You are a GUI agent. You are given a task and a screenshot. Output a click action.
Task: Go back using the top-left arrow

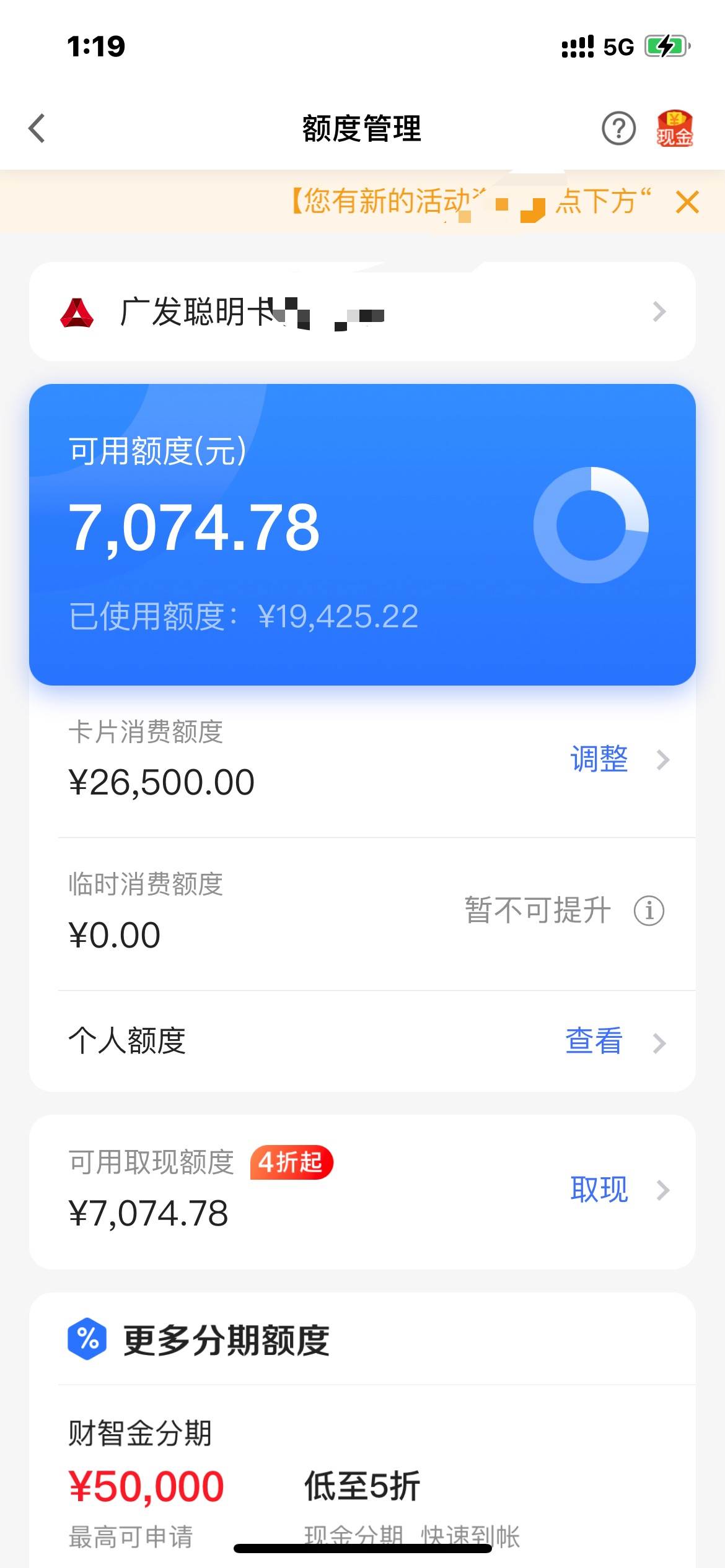pyautogui.click(x=37, y=128)
